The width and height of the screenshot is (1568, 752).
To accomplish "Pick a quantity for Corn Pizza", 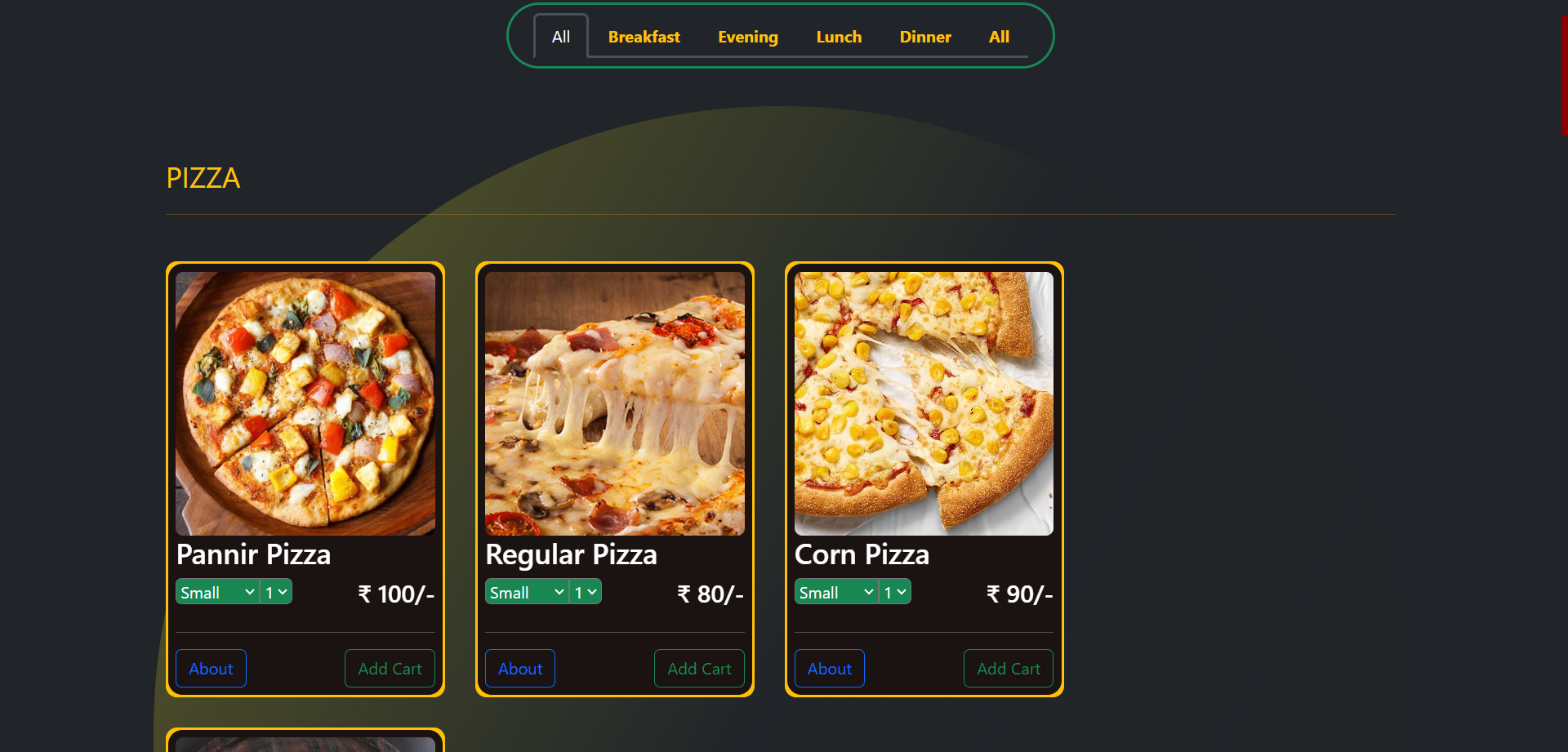I will pyautogui.click(x=895, y=592).
